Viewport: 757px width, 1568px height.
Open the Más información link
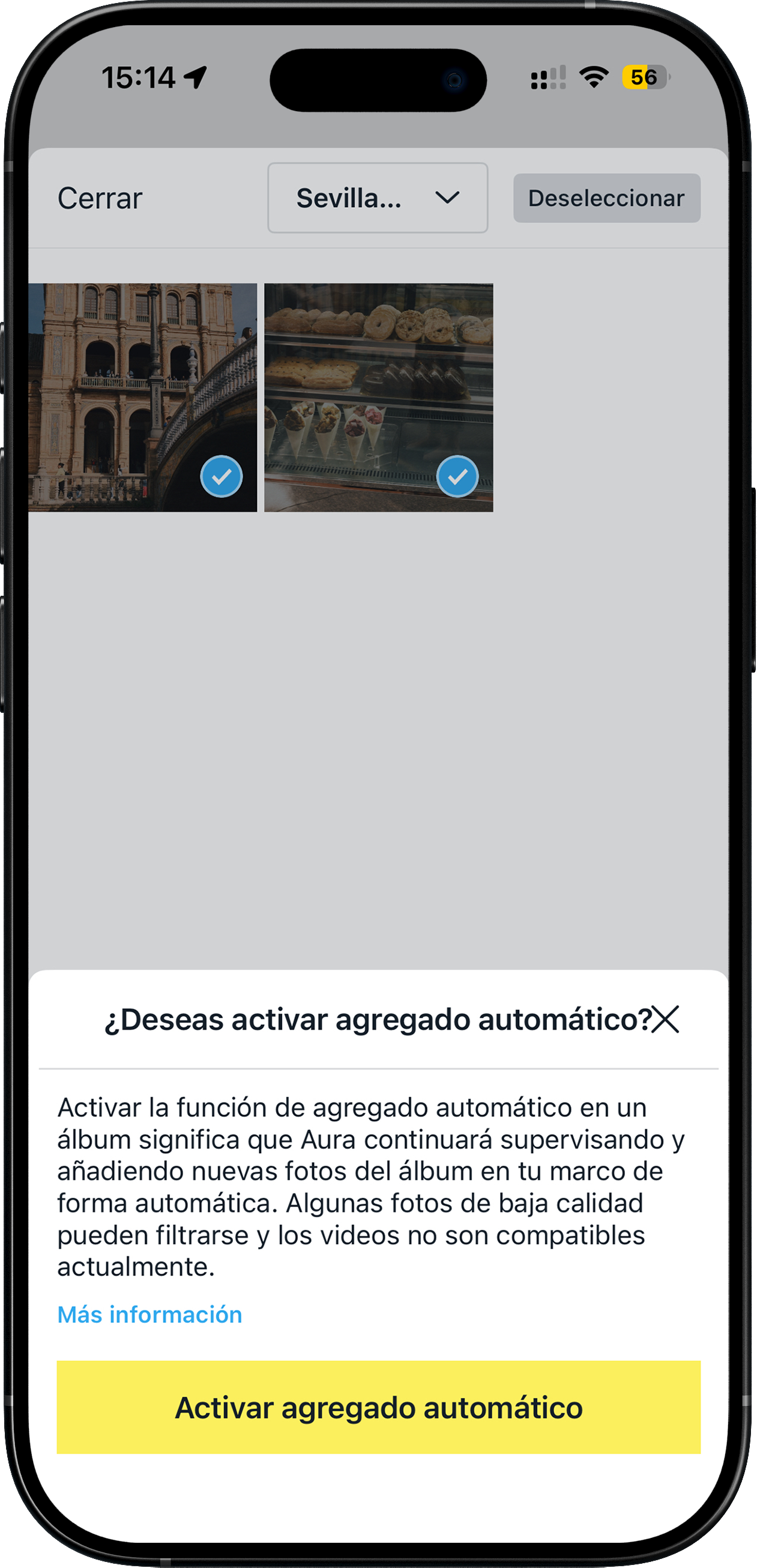click(x=149, y=1315)
